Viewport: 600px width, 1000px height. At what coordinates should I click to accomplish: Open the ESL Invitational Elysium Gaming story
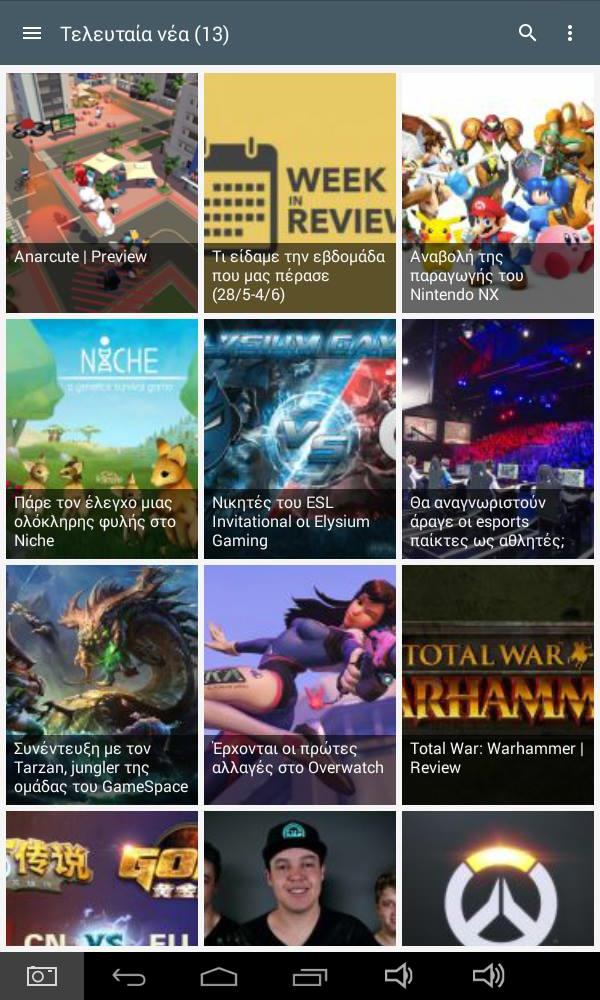300,438
